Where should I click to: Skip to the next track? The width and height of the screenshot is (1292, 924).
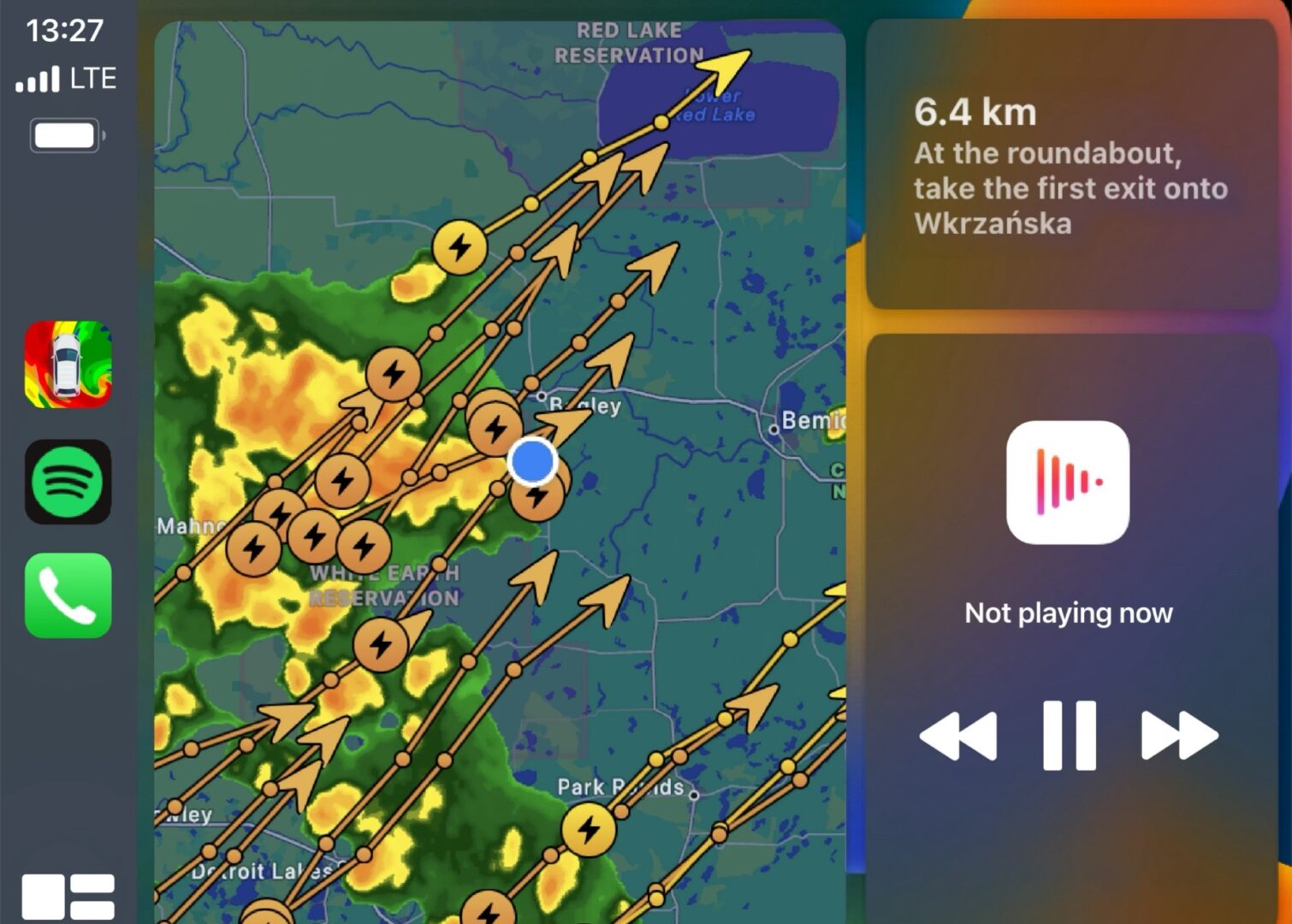tap(1179, 736)
